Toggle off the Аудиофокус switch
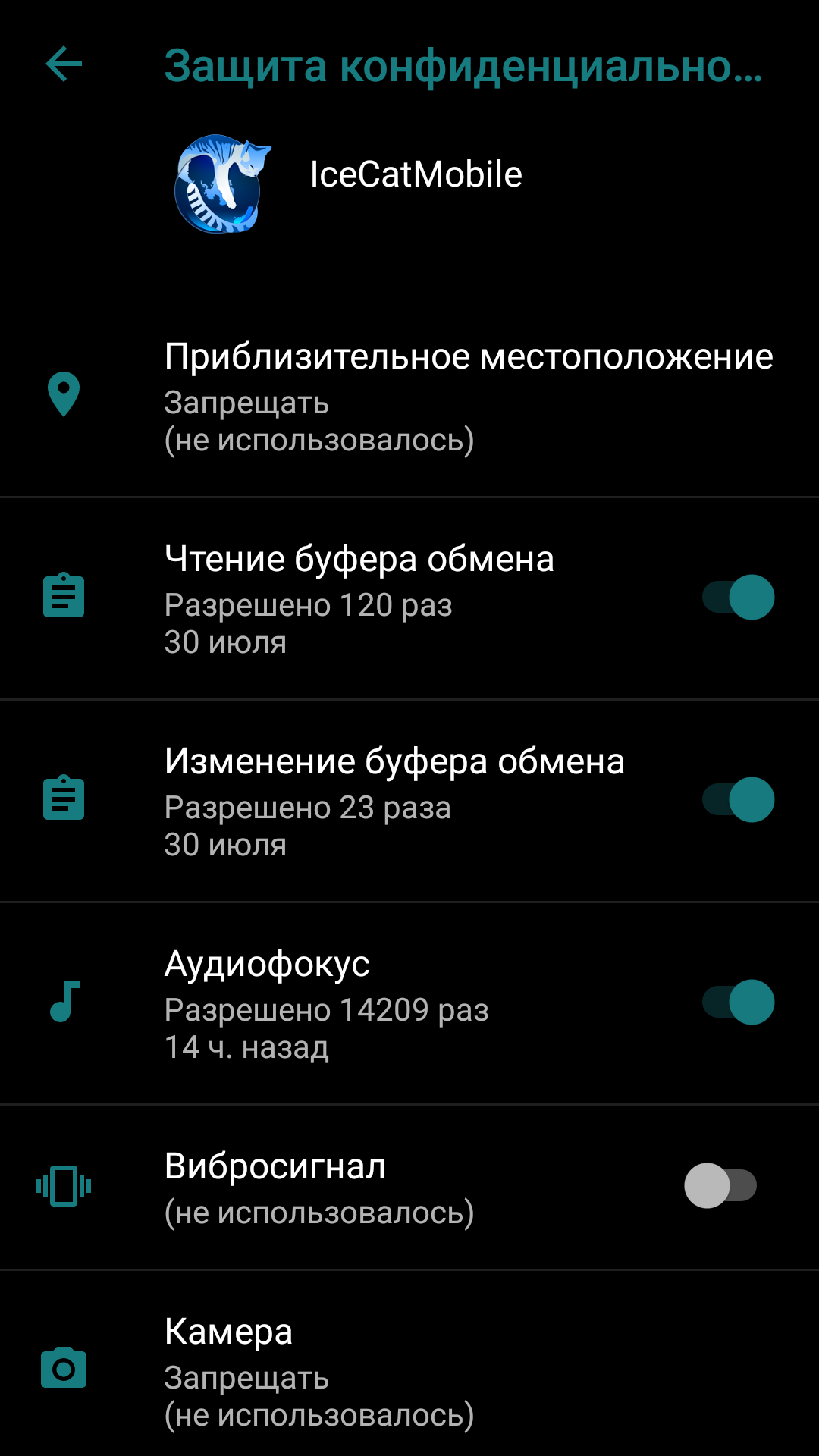The width and height of the screenshot is (819, 1456). pos(738,1002)
